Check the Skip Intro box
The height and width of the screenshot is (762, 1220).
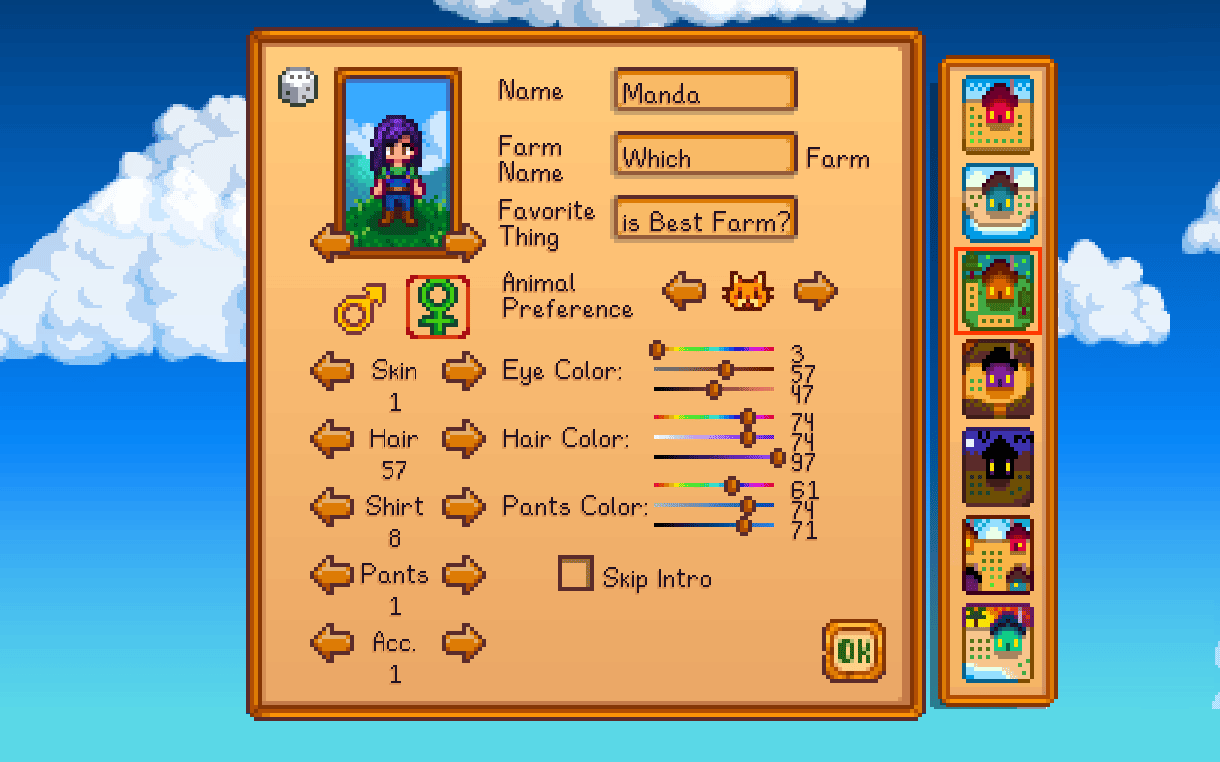pyautogui.click(x=575, y=575)
